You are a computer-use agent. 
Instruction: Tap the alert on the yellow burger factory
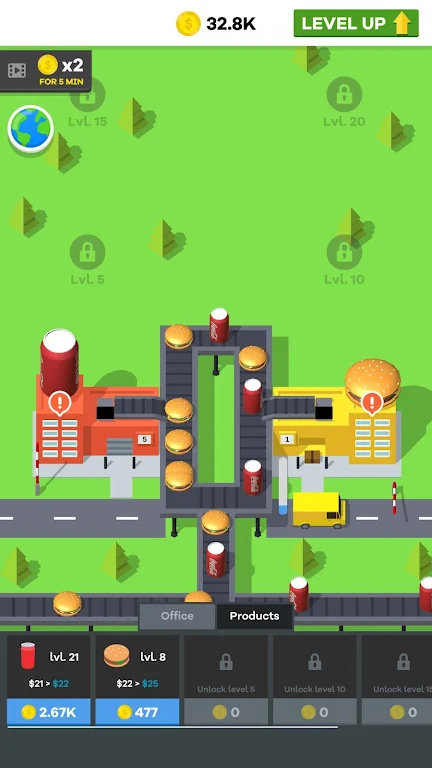click(372, 403)
